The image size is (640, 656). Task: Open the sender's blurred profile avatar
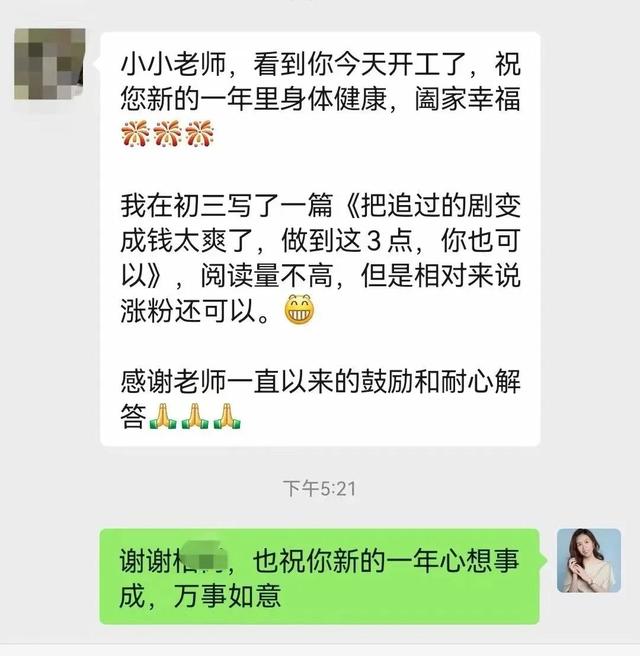pyautogui.click(x=50, y=65)
